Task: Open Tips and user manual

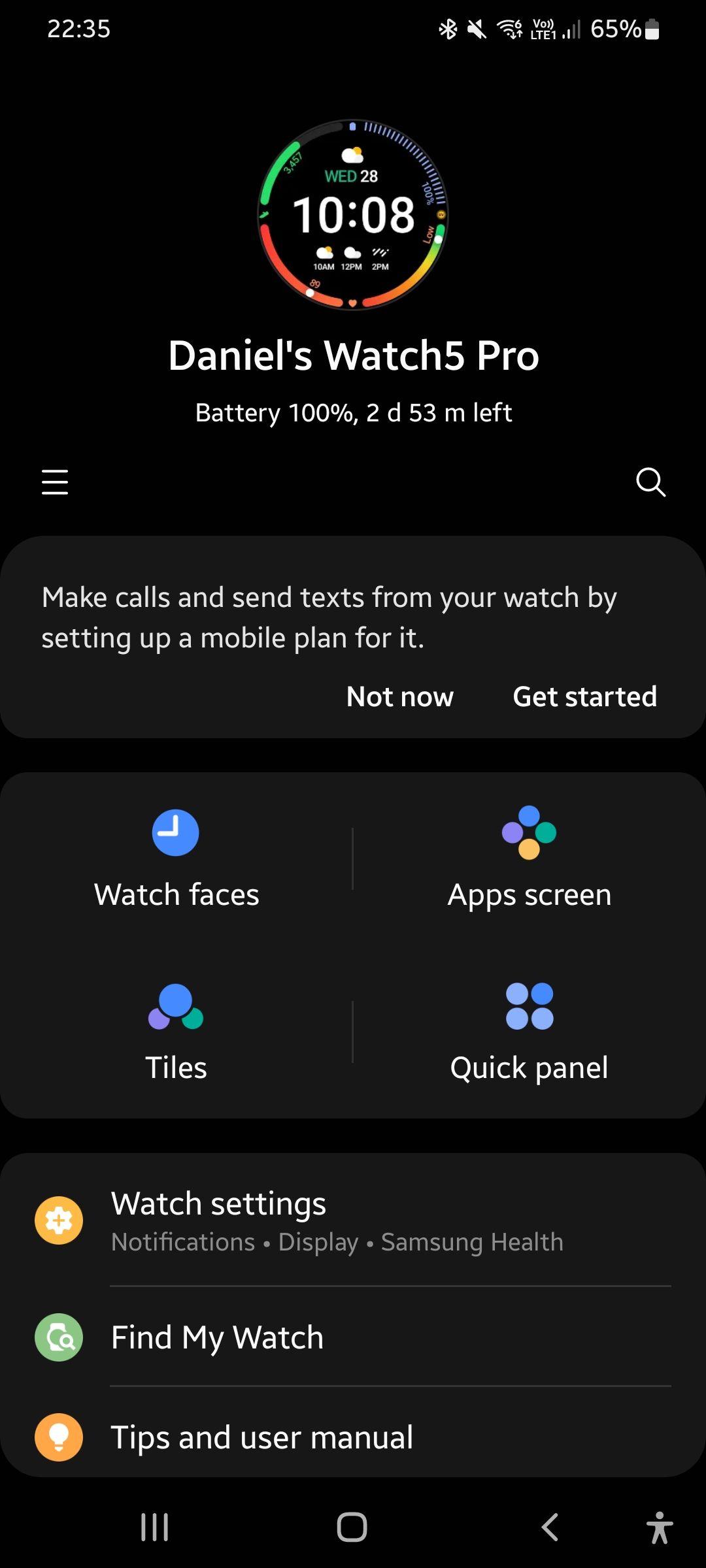Action: (x=261, y=1437)
